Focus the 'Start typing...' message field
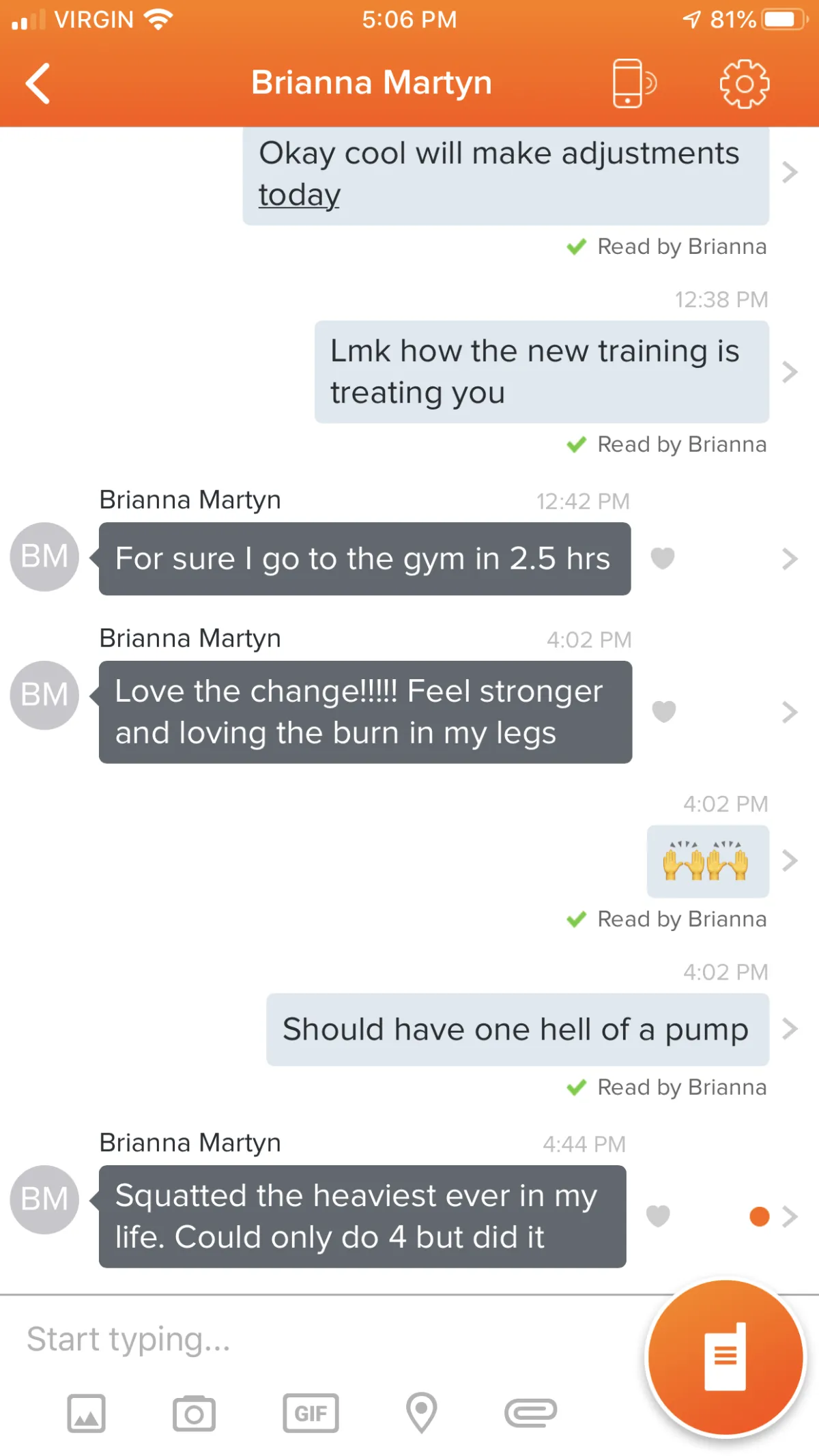Image resolution: width=819 pixels, height=1456 pixels. click(328, 1339)
